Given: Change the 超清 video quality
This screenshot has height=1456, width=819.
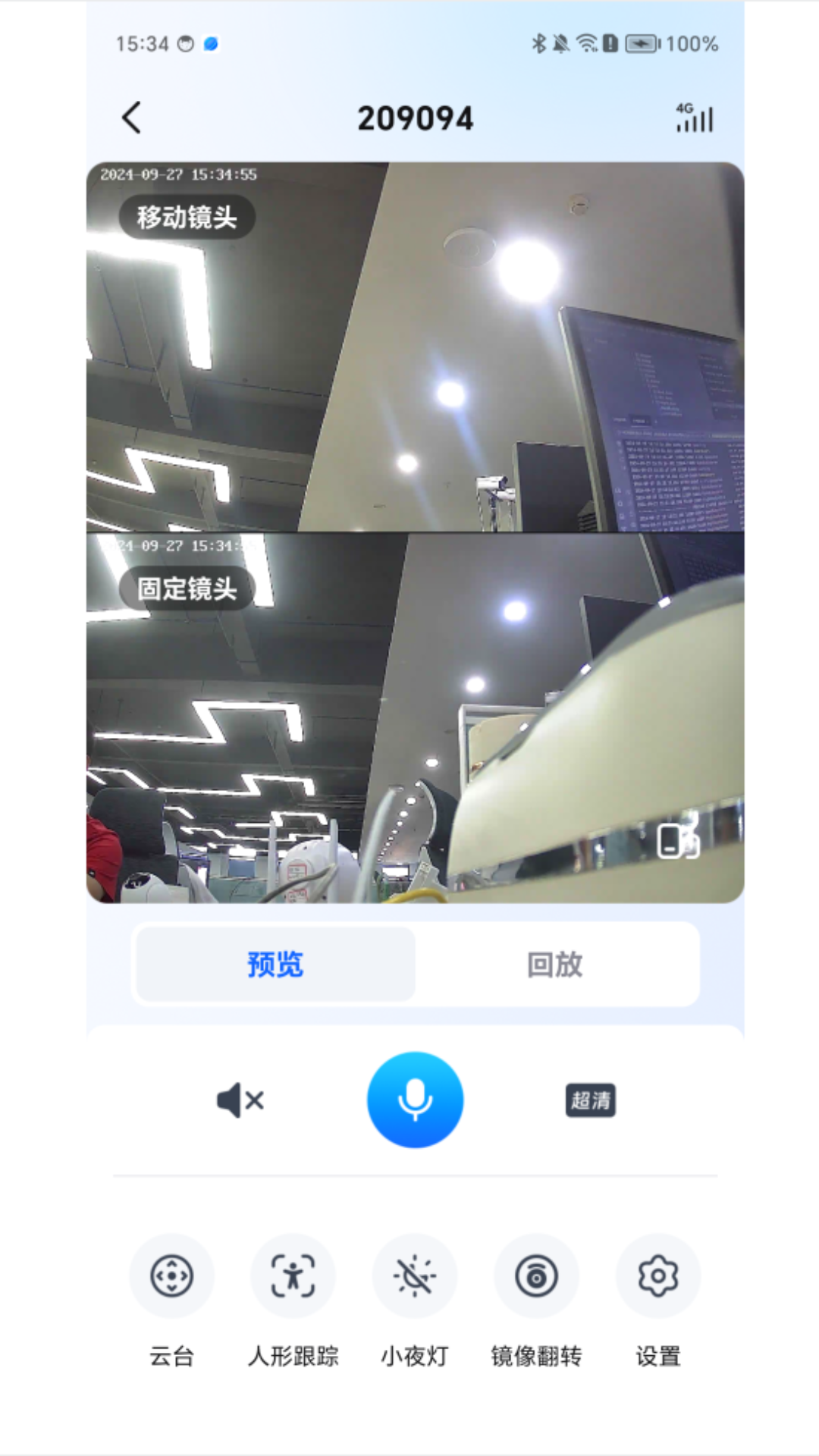Looking at the screenshot, I should point(590,1100).
